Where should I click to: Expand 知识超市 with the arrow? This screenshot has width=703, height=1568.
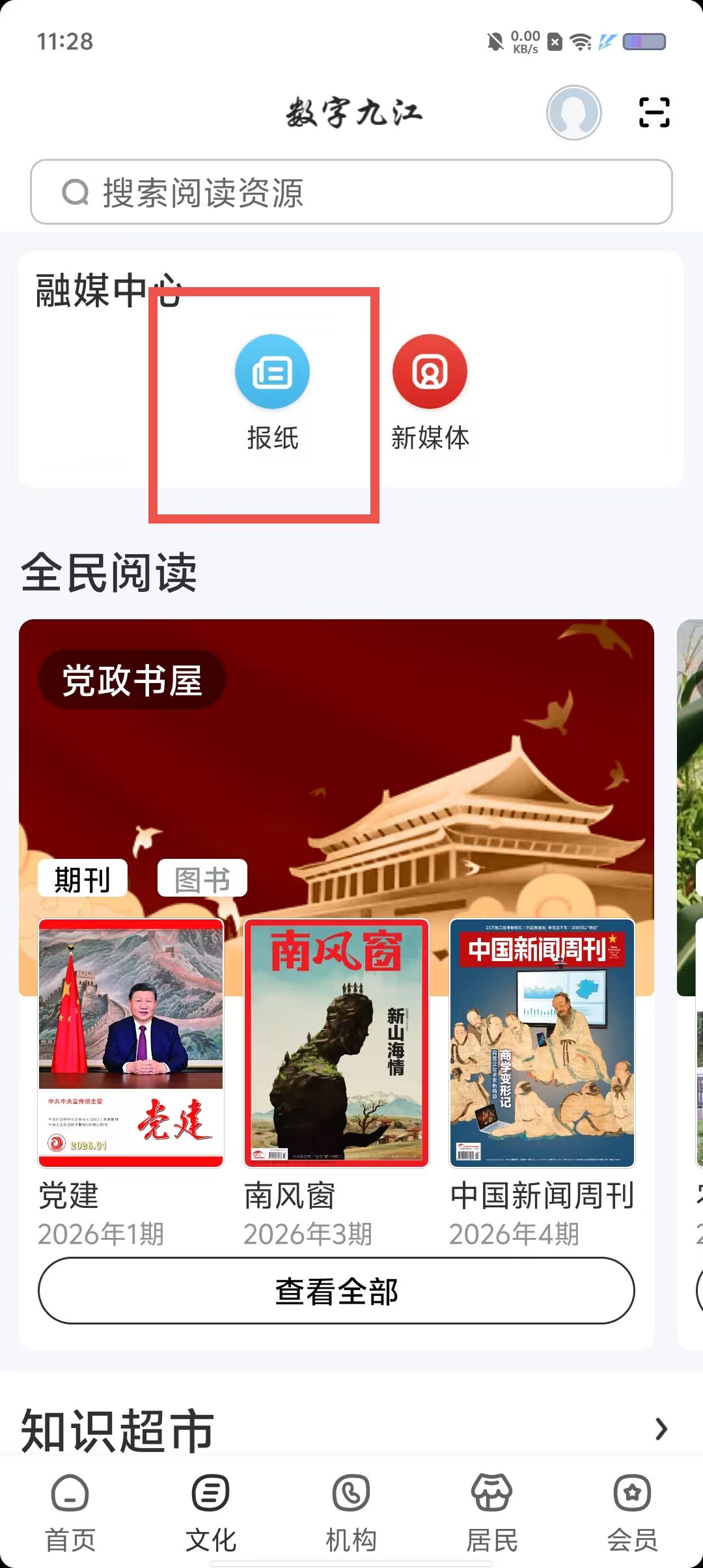click(661, 1429)
